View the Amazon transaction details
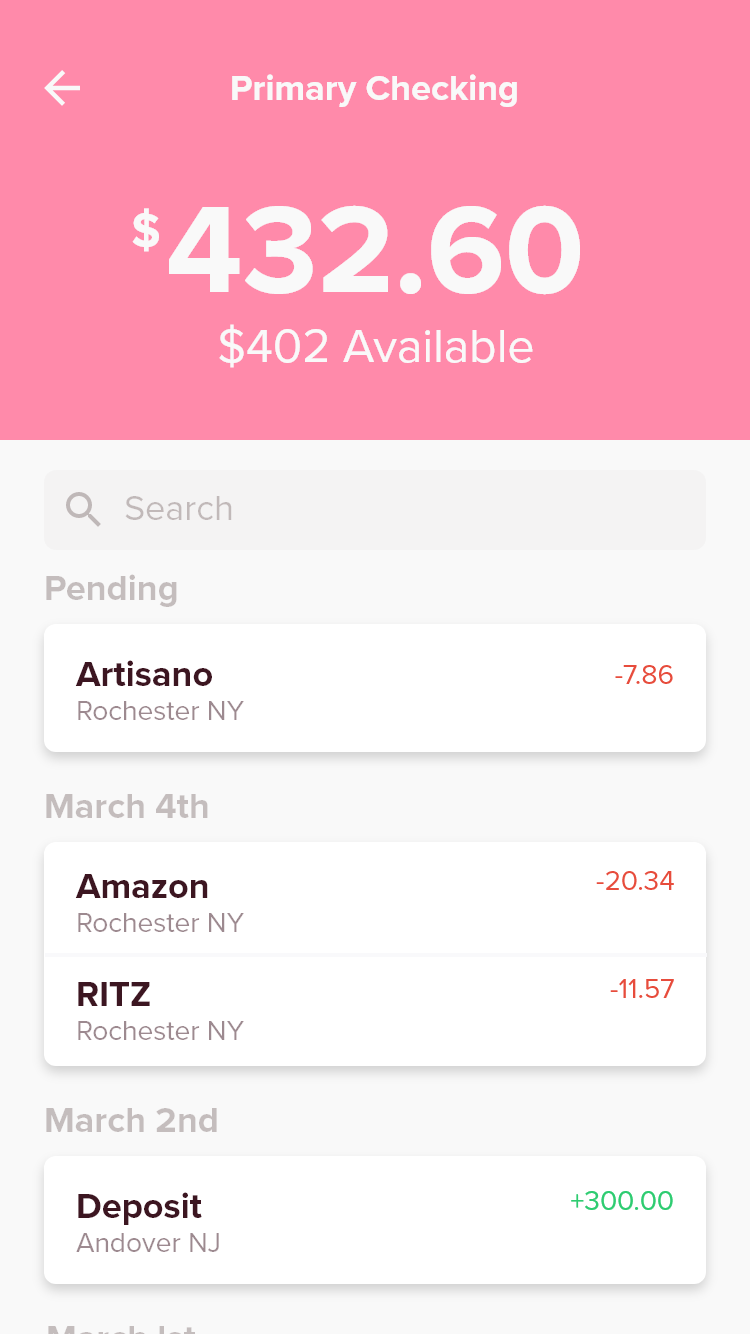Screen dimensions: 750x1334 pyautogui.click(x=375, y=899)
